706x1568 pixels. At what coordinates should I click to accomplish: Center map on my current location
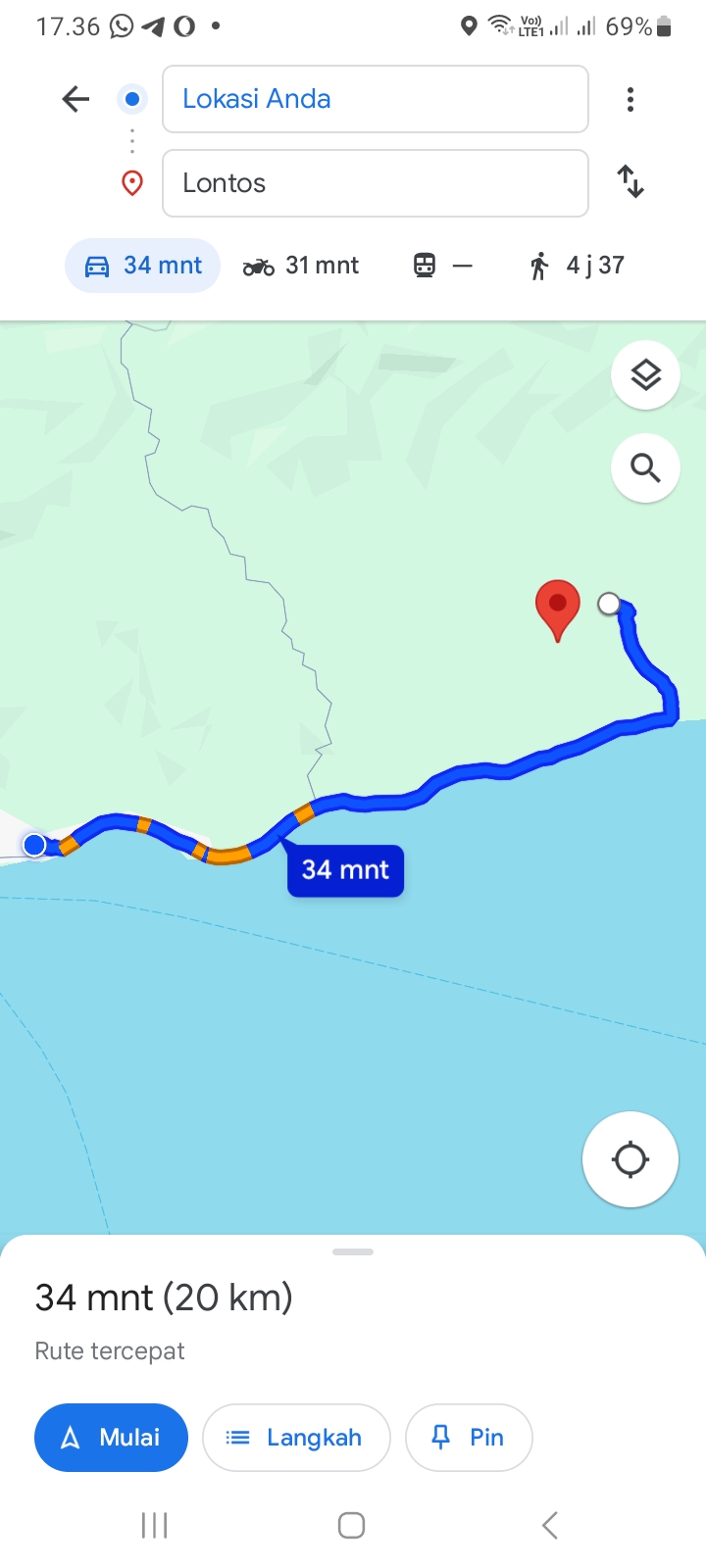pos(630,1159)
